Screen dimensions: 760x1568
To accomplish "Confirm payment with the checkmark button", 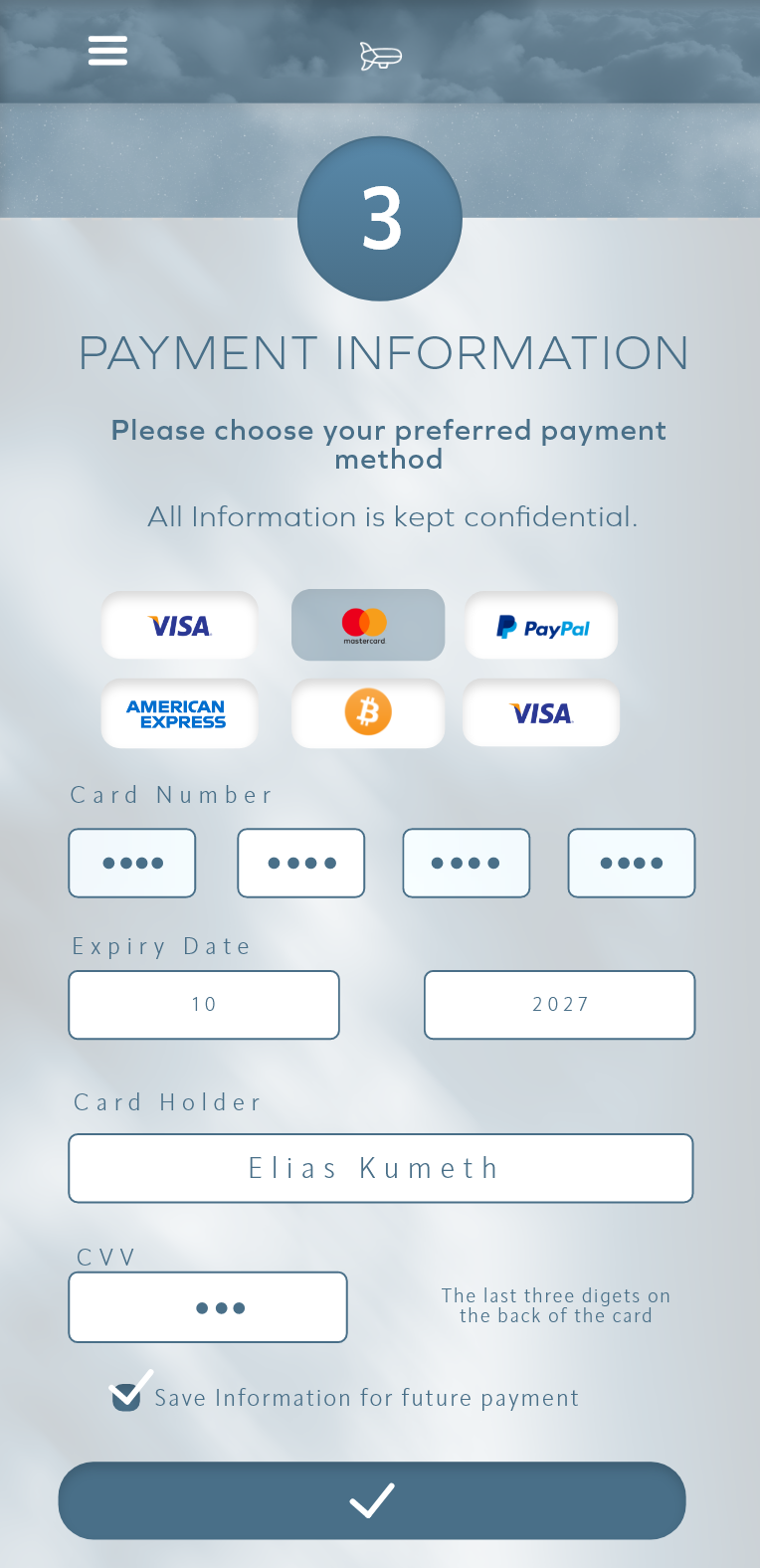I will point(372,1500).
